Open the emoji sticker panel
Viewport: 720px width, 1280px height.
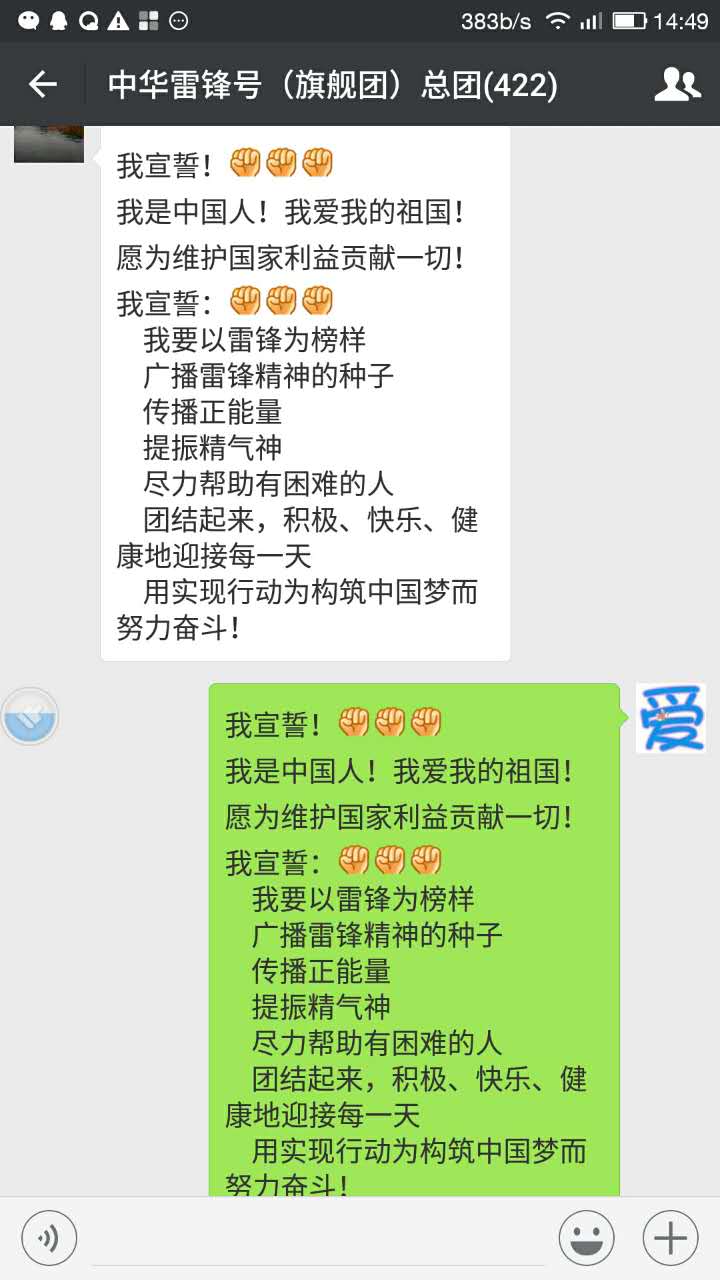coord(586,1239)
